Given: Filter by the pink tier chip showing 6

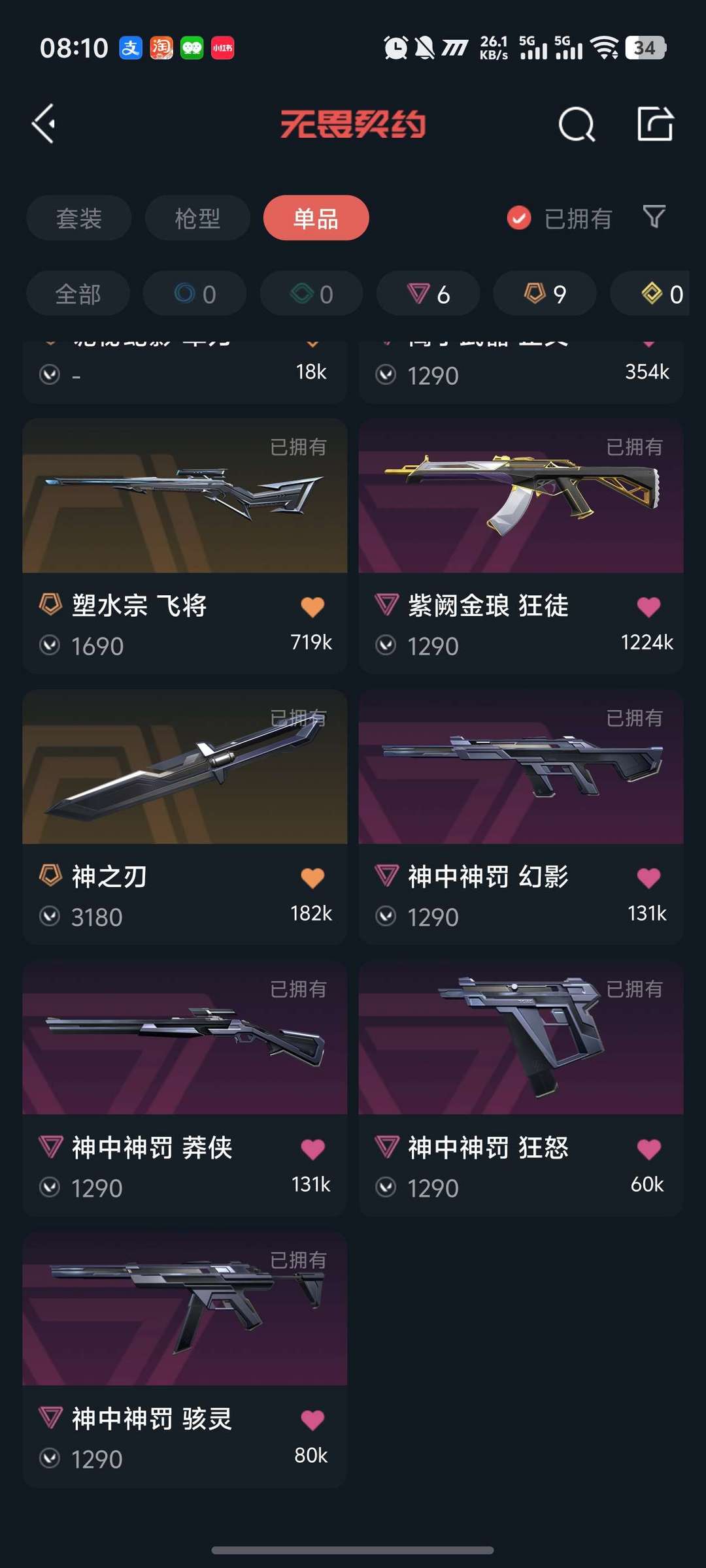Looking at the screenshot, I should click(x=428, y=293).
